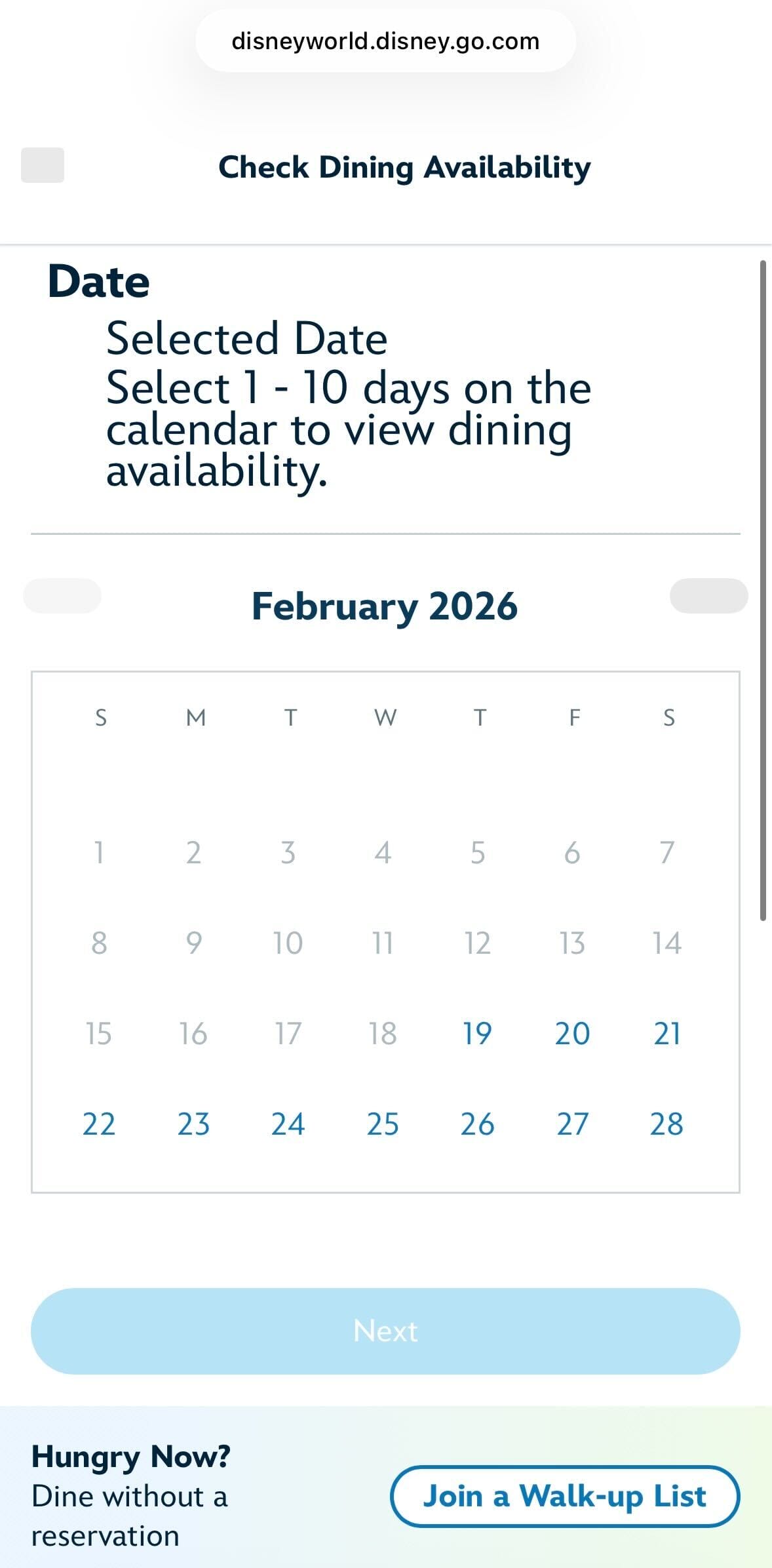Open the disneyworld.disney.go.com address bar
Viewport: 772px width, 1568px height.
[385, 41]
